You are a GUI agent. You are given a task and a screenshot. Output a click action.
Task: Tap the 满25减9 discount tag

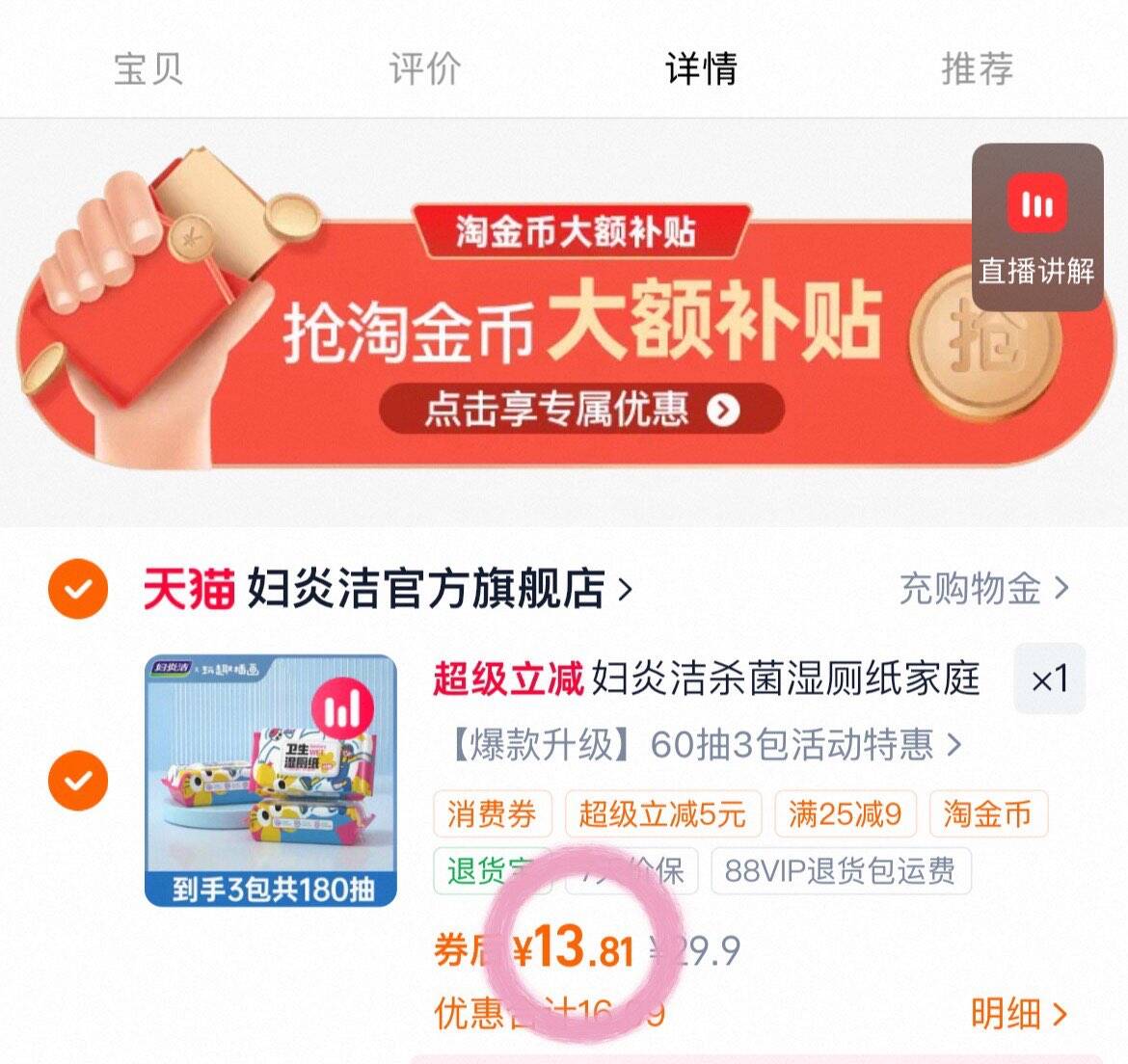tap(846, 813)
